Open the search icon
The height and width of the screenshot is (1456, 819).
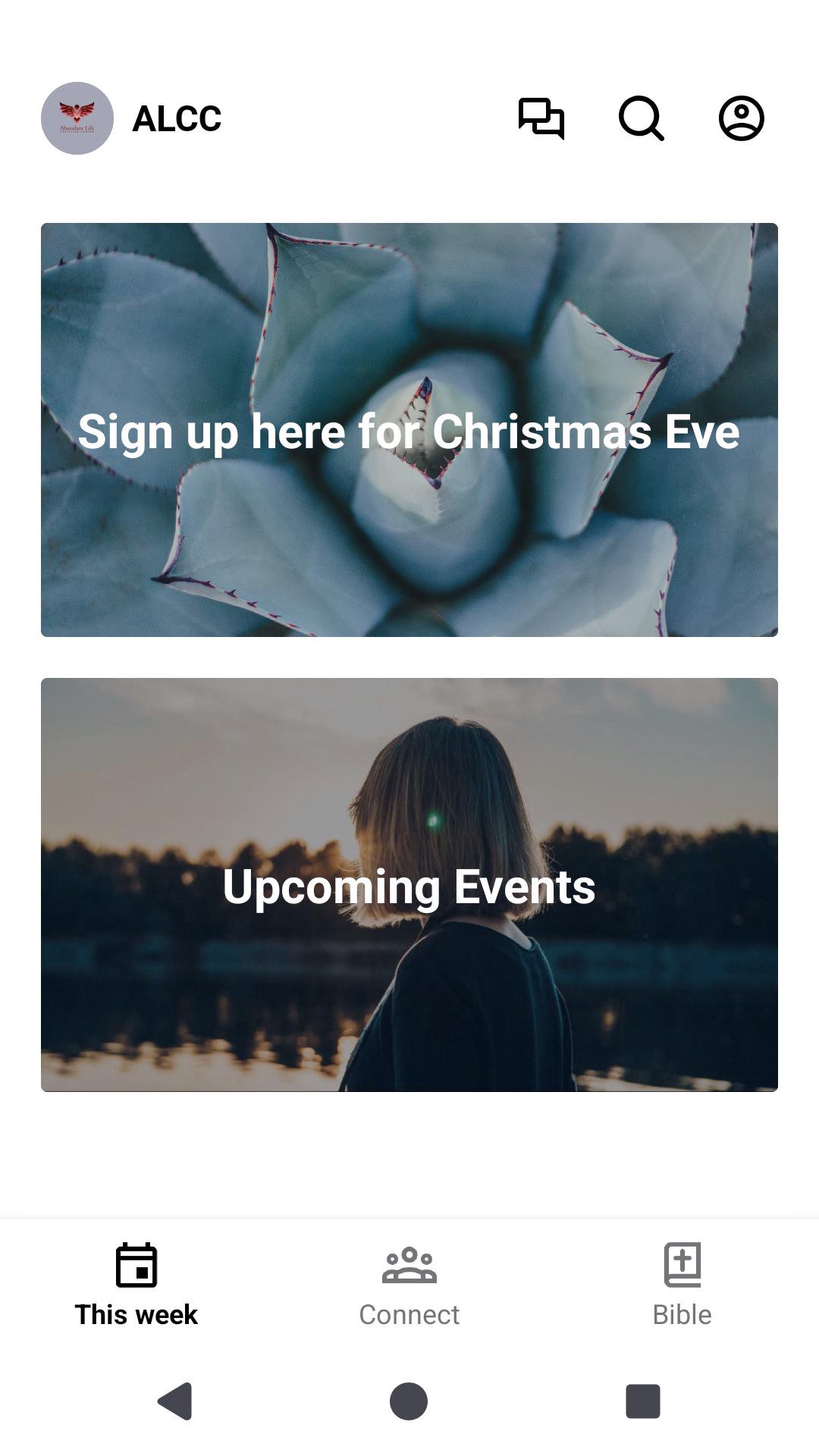click(x=641, y=118)
